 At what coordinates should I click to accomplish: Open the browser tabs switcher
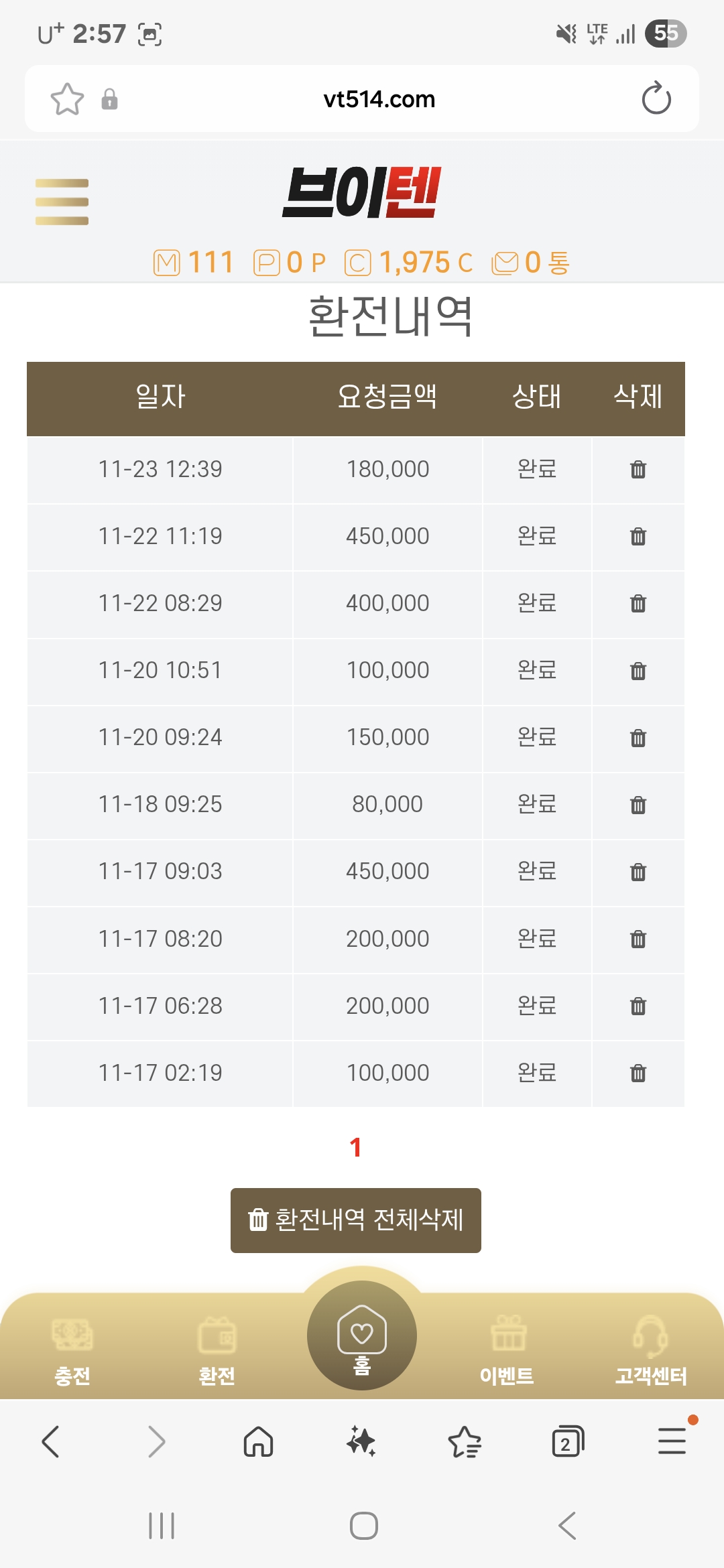click(x=567, y=1441)
